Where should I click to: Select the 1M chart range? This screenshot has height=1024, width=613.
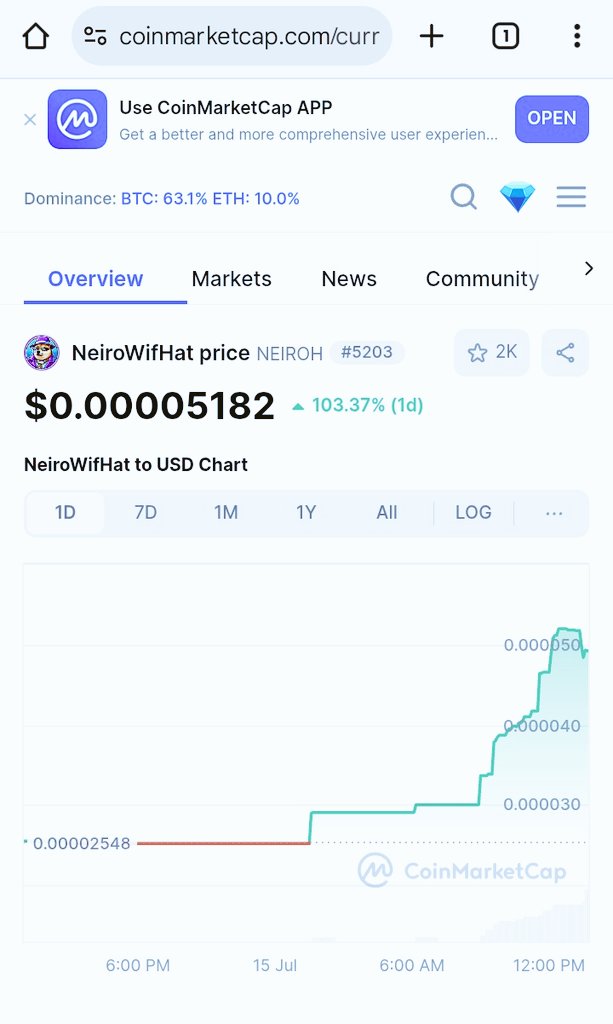click(226, 513)
